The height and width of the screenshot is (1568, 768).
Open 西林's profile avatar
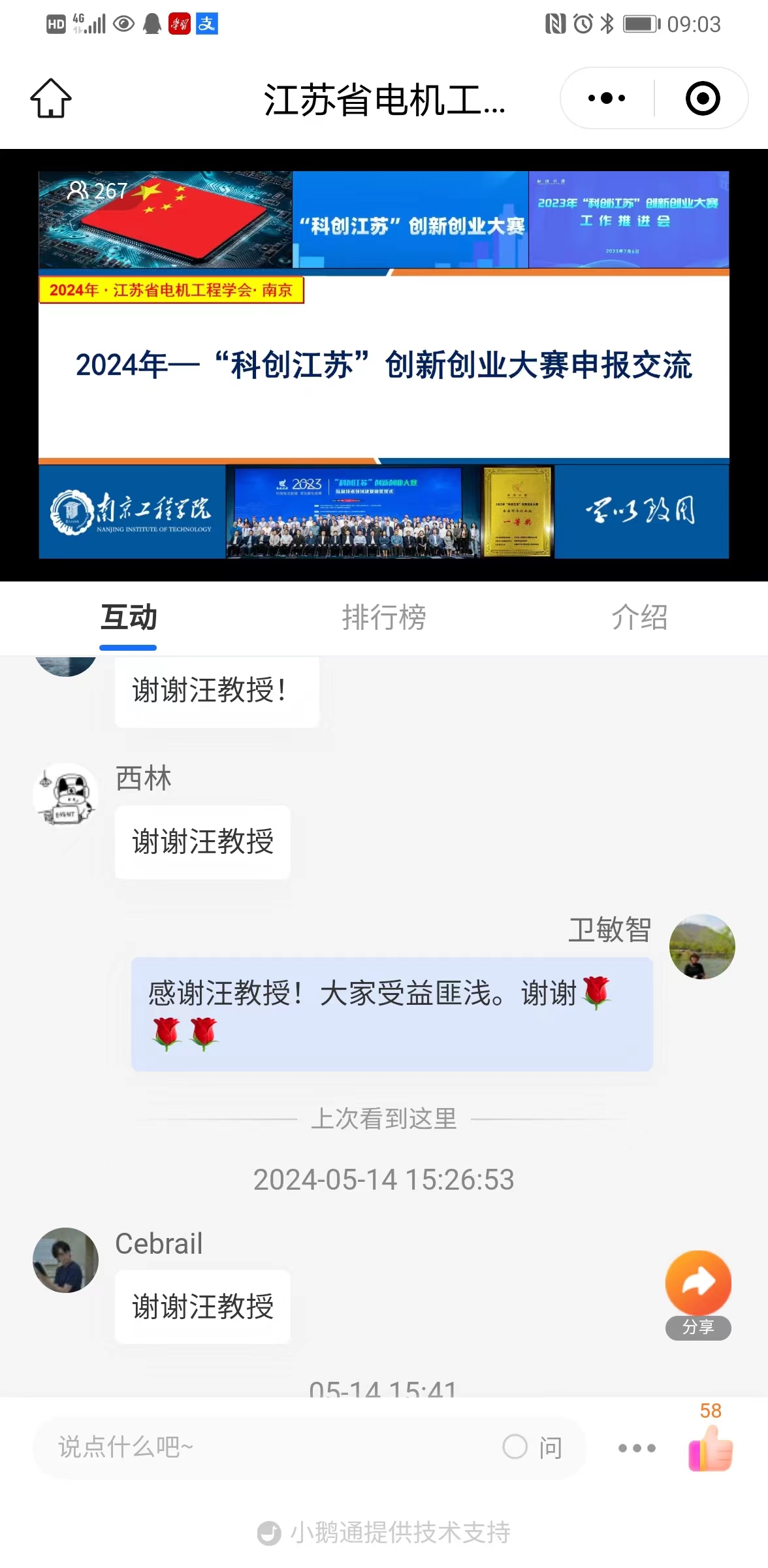(x=66, y=795)
